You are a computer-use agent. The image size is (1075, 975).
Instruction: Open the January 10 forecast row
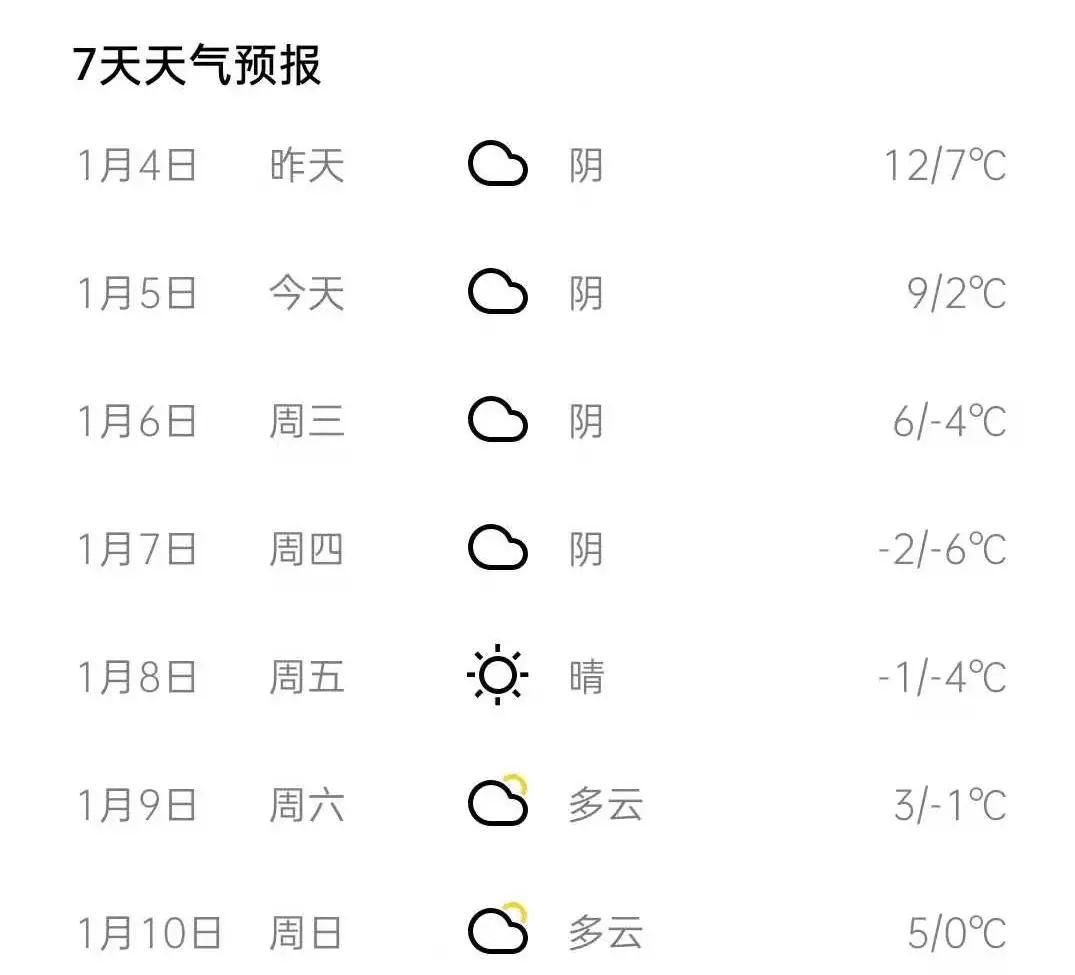click(540, 932)
